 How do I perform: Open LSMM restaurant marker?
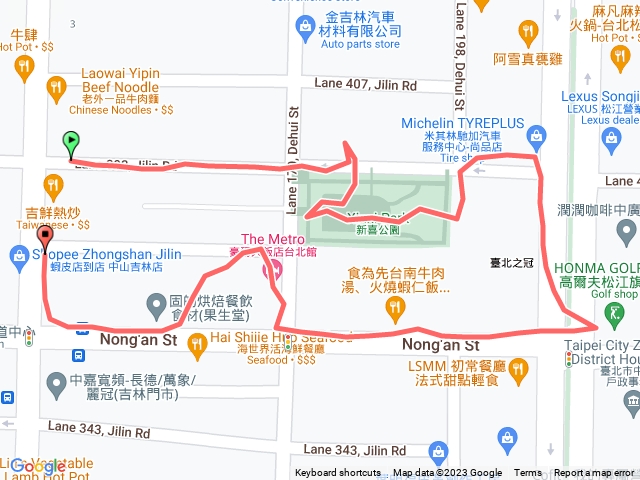tap(392, 368)
